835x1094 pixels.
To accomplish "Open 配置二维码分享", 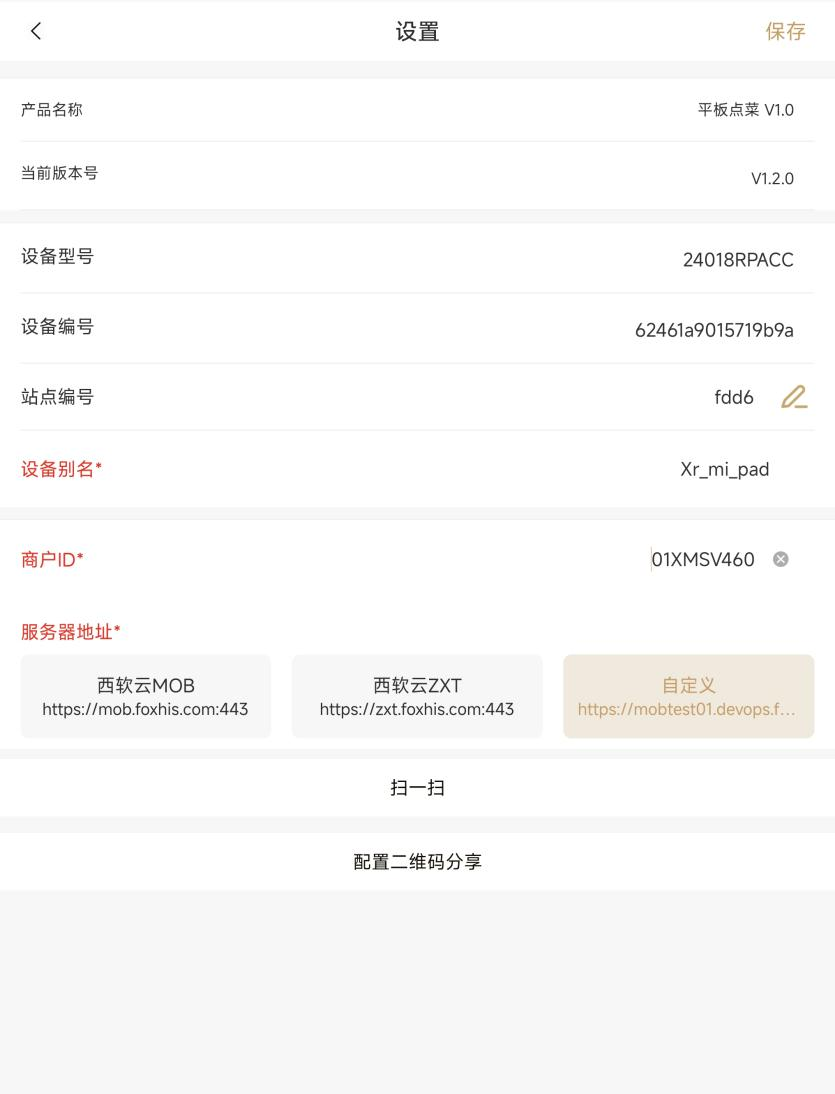I will (x=417, y=862).
